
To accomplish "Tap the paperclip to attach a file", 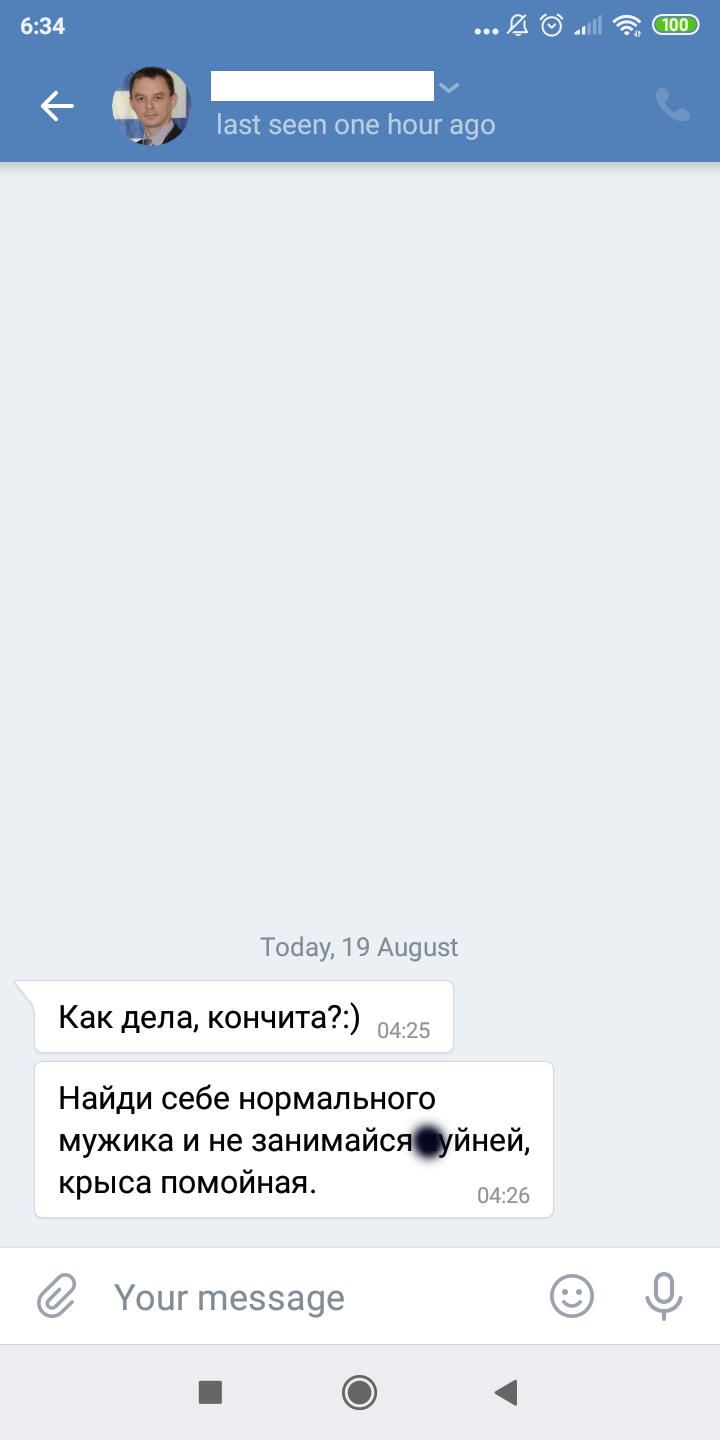I will pyautogui.click(x=57, y=1297).
